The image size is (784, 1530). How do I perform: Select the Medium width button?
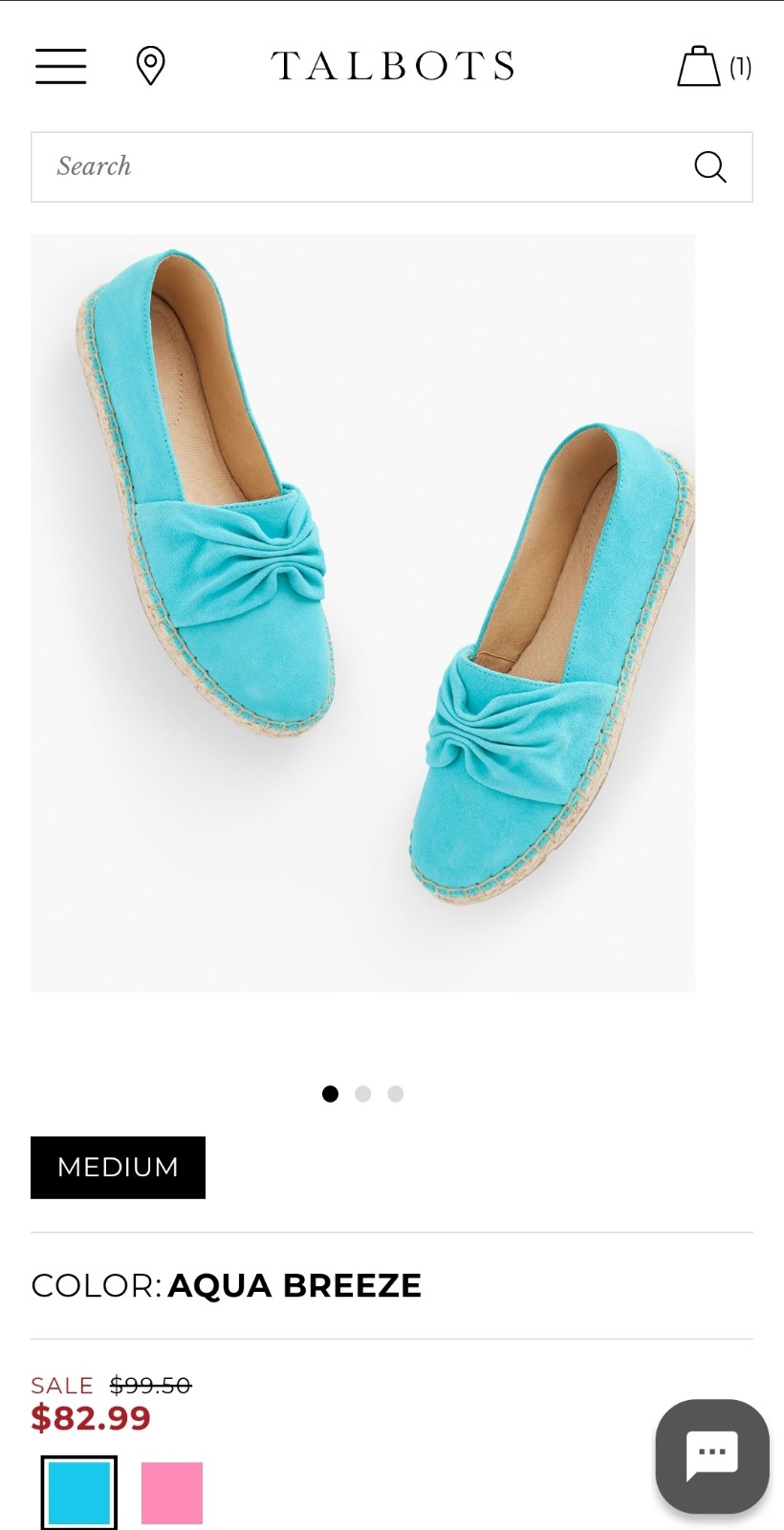[118, 1167]
